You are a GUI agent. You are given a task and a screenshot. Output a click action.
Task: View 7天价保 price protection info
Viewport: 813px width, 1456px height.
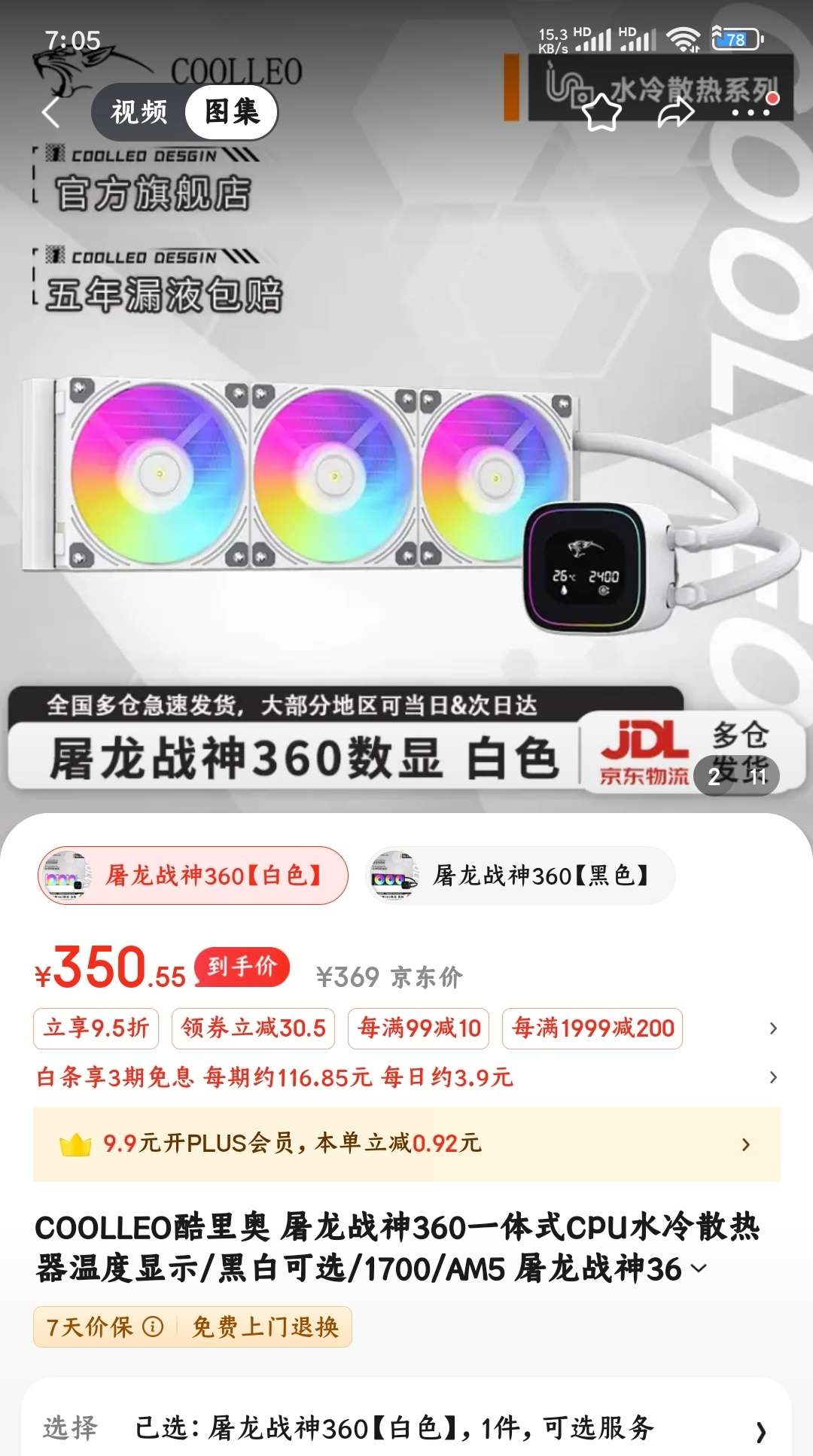tap(104, 1327)
